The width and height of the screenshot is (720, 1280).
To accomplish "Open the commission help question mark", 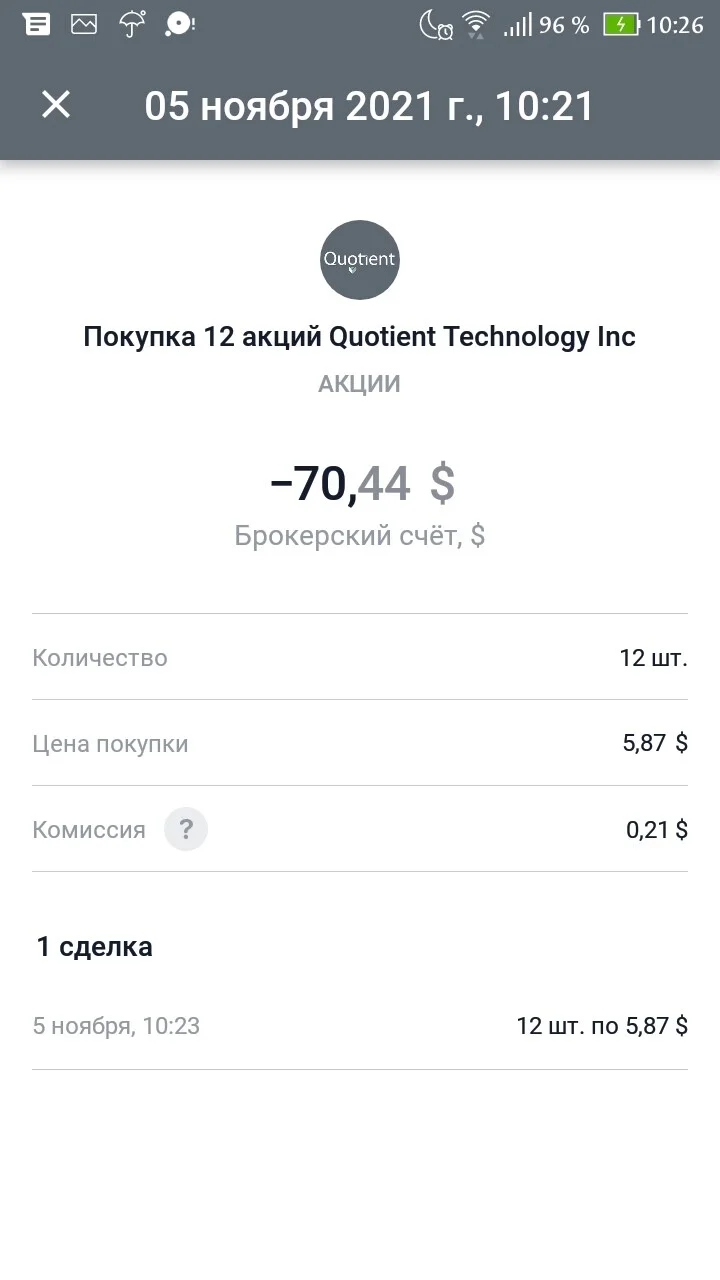I will point(186,829).
